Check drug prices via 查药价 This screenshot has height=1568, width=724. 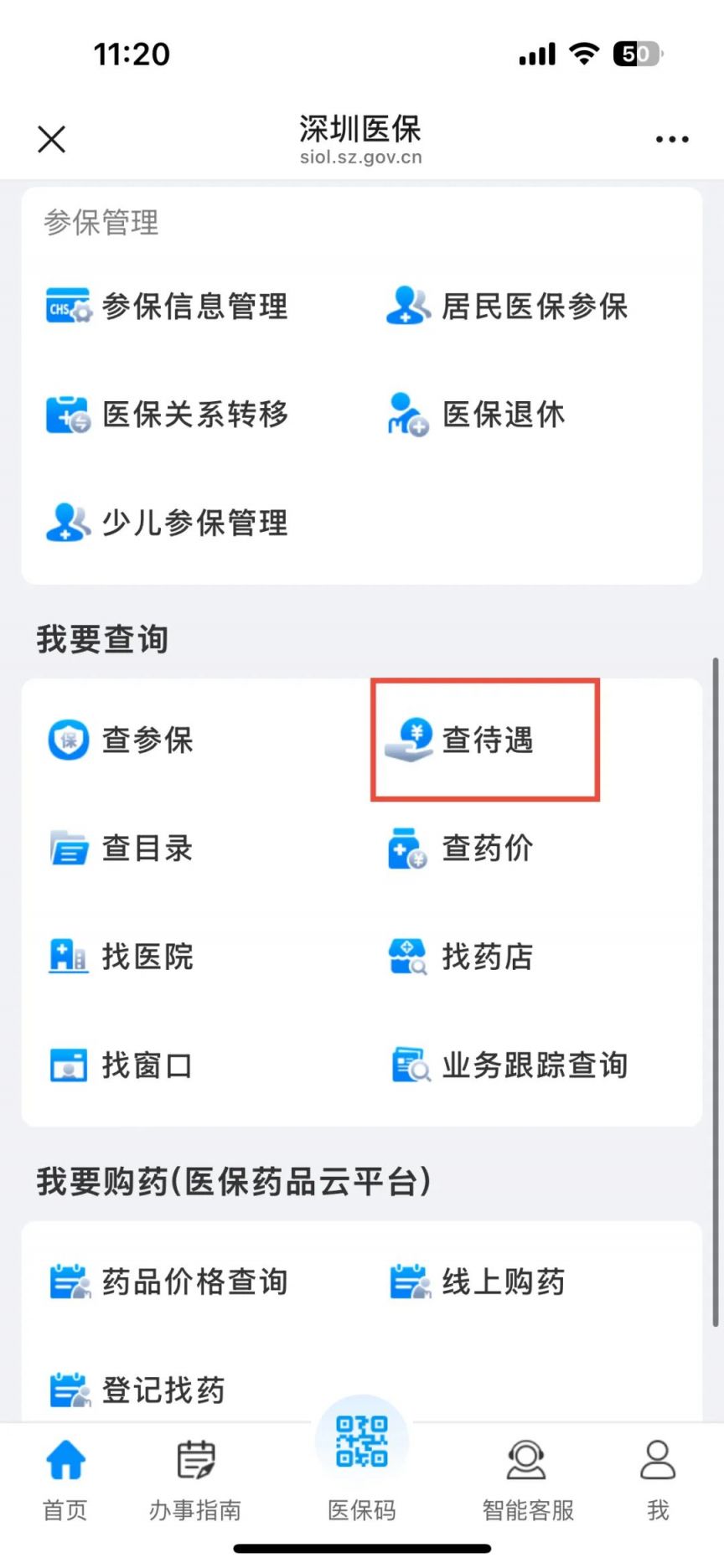tap(461, 848)
